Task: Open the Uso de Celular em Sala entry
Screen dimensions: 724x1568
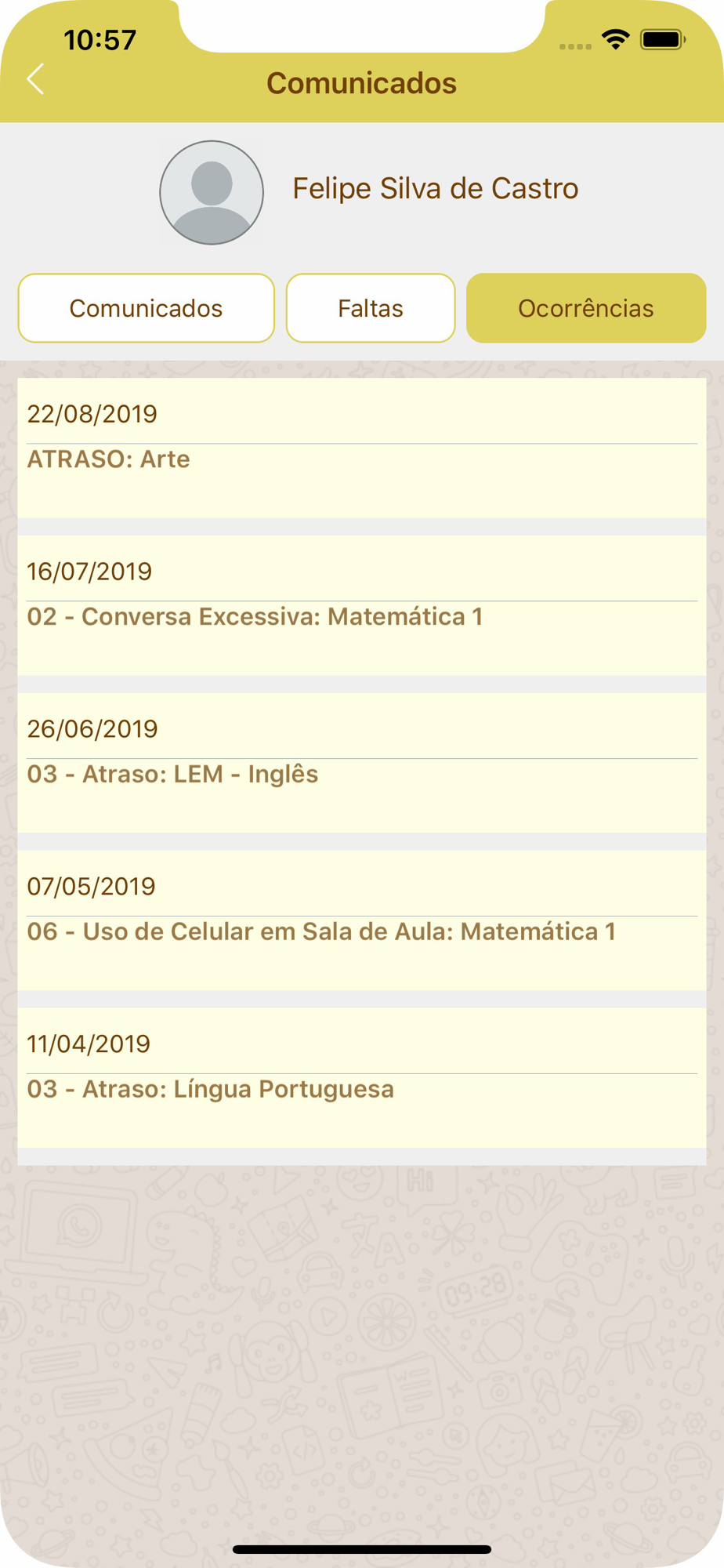Action: (x=362, y=921)
